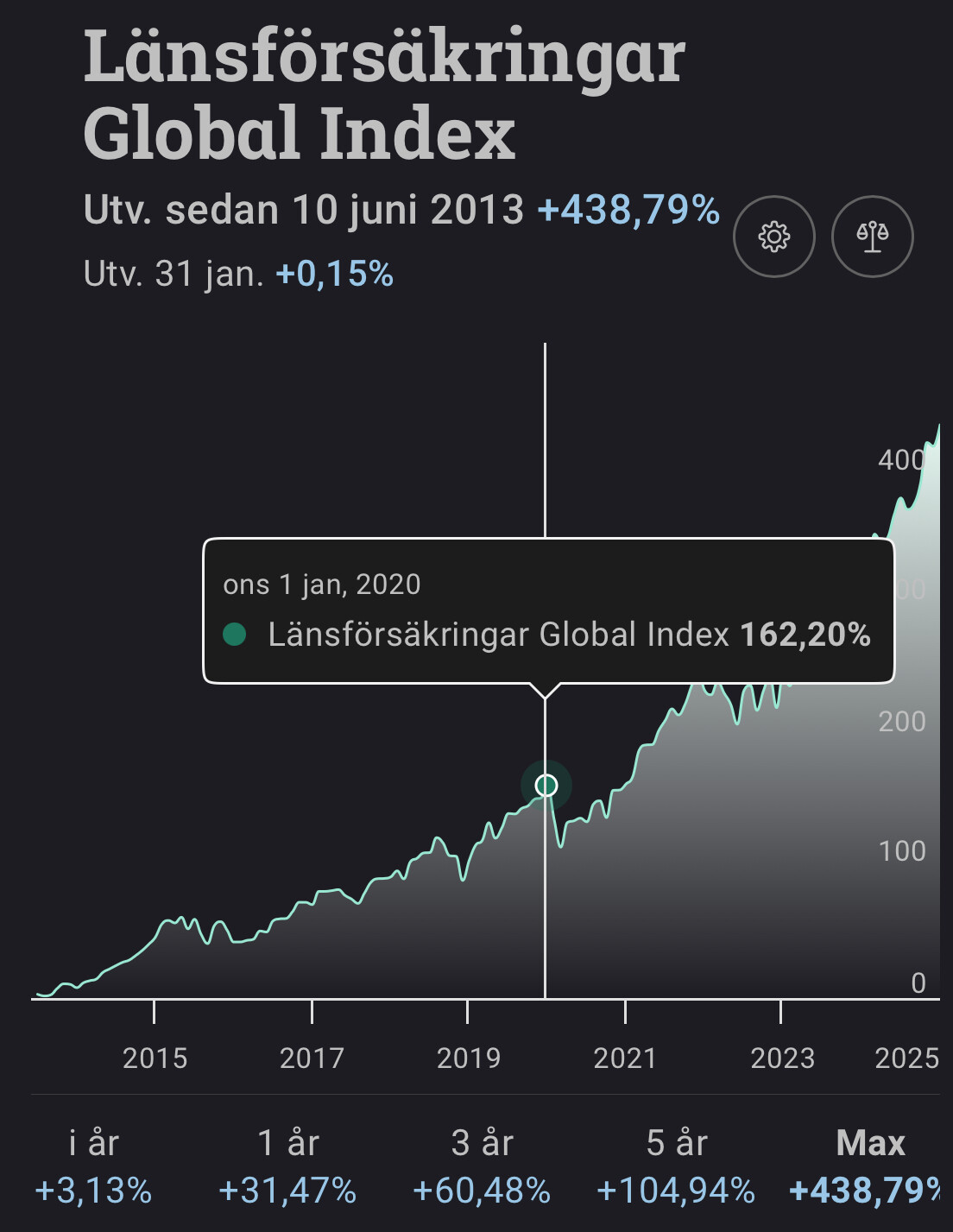Image resolution: width=953 pixels, height=1232 pixels.
Task: Switch chart to the 1 år period
Action: (x=287, y=1166)
